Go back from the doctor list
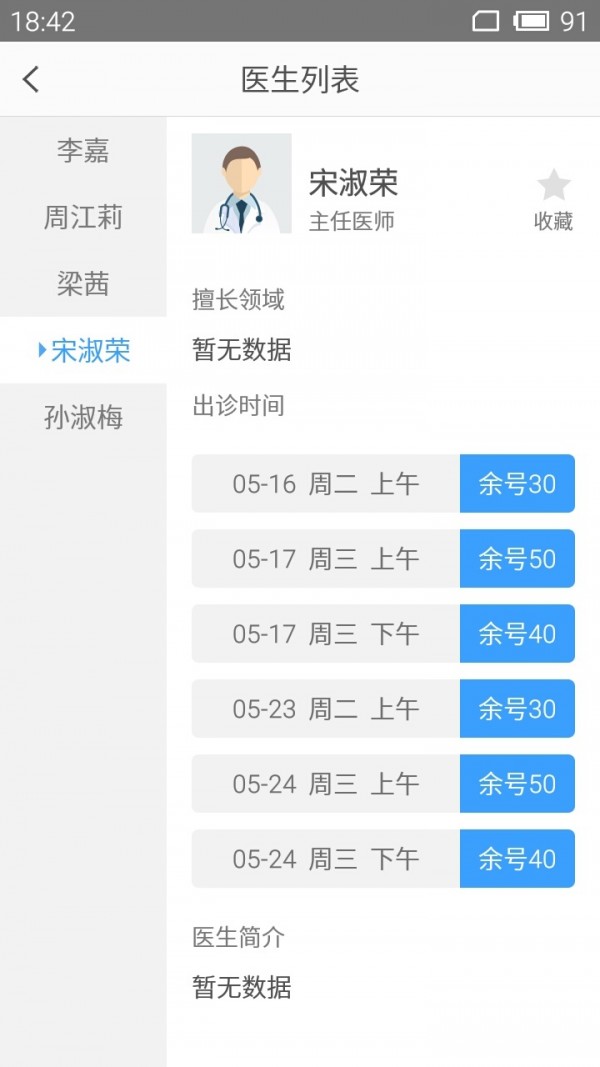This screenshot has height=1067, width=600. click(x=32, y=80)
